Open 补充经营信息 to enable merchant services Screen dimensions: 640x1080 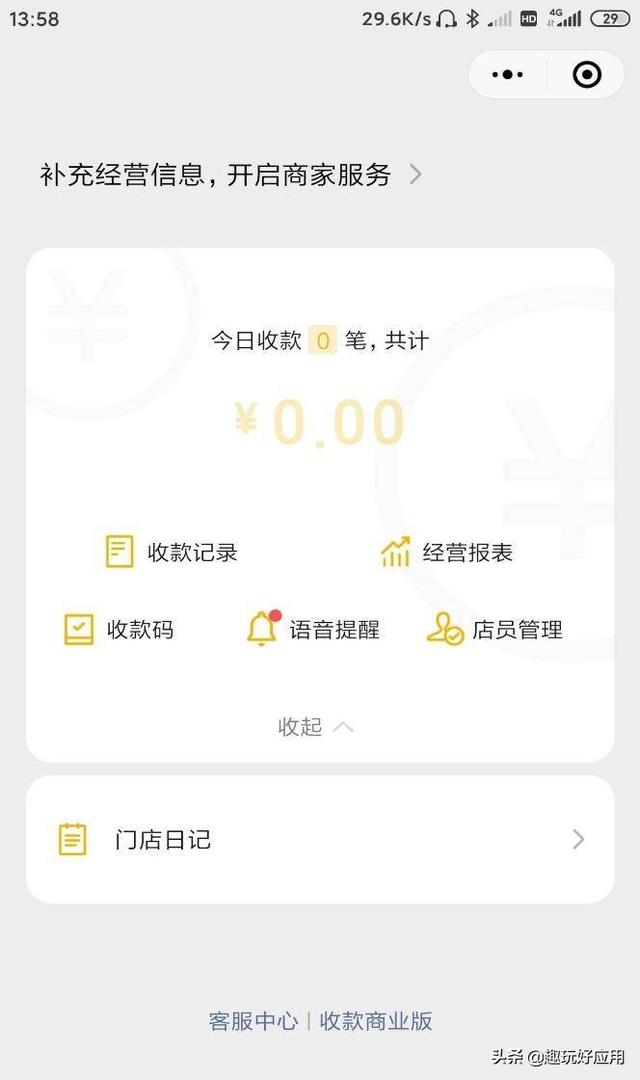[231, 175]
